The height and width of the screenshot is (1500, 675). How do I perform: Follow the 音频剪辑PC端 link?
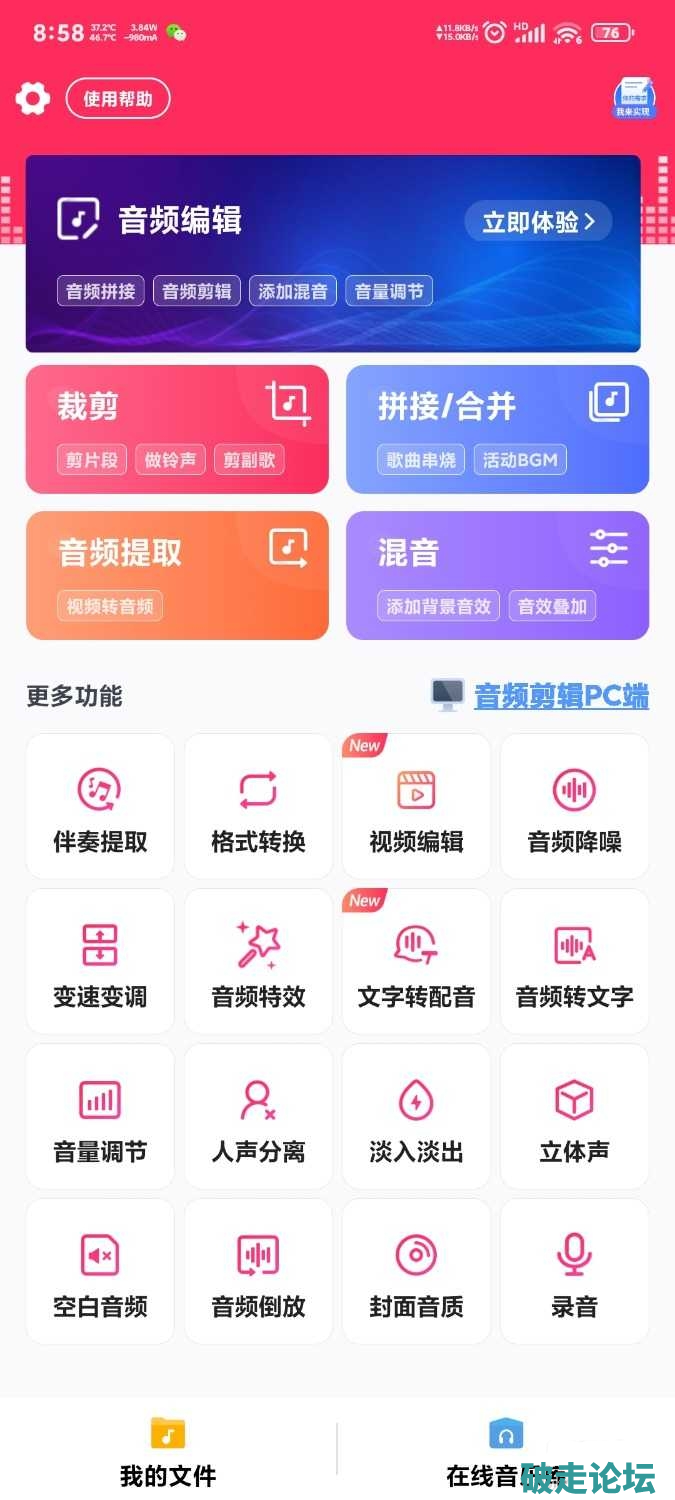coord(560,695)
